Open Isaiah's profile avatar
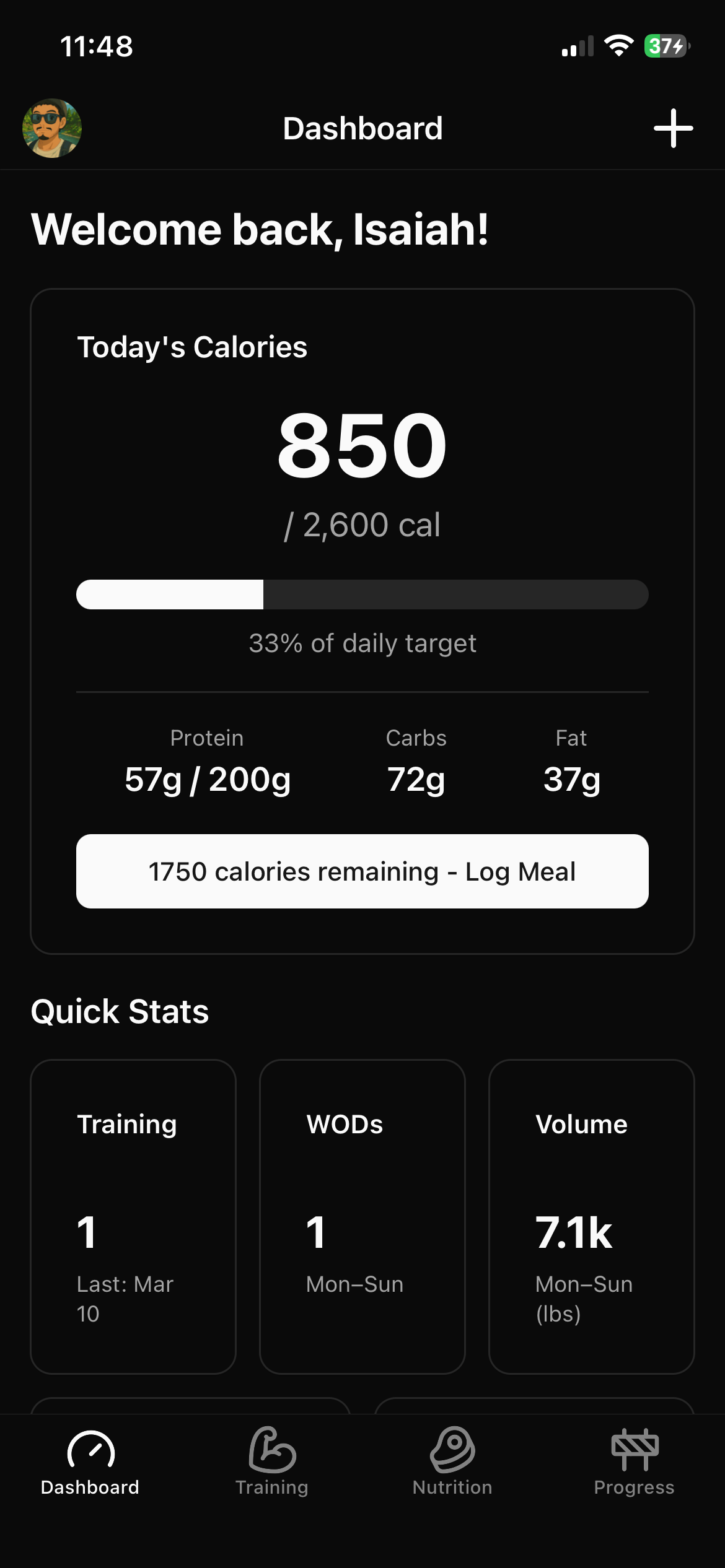725x1568 pixels. click(53, 128)
